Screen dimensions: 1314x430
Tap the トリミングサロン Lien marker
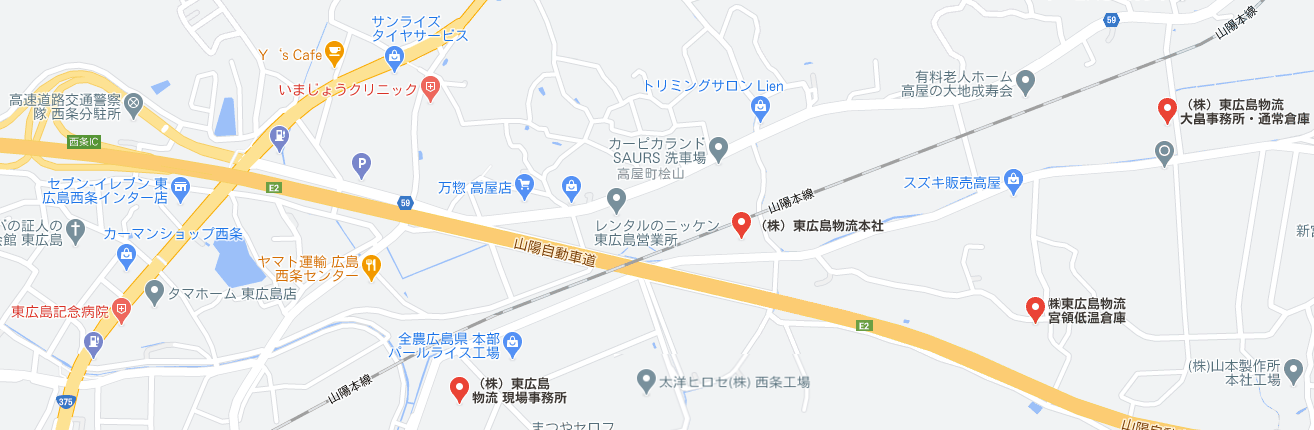click(760, 107)
